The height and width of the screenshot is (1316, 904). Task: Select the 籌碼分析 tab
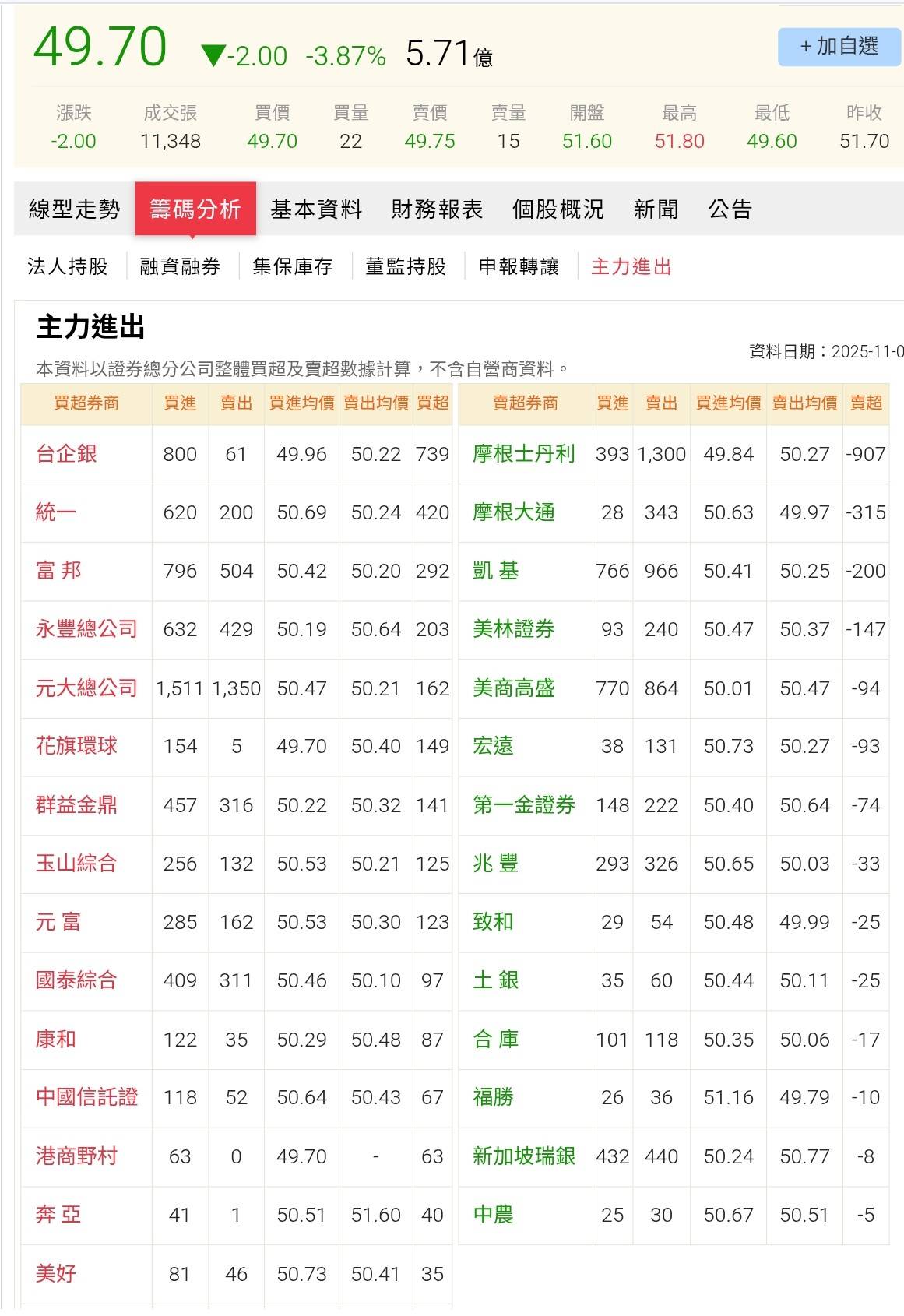coord(195,209)
